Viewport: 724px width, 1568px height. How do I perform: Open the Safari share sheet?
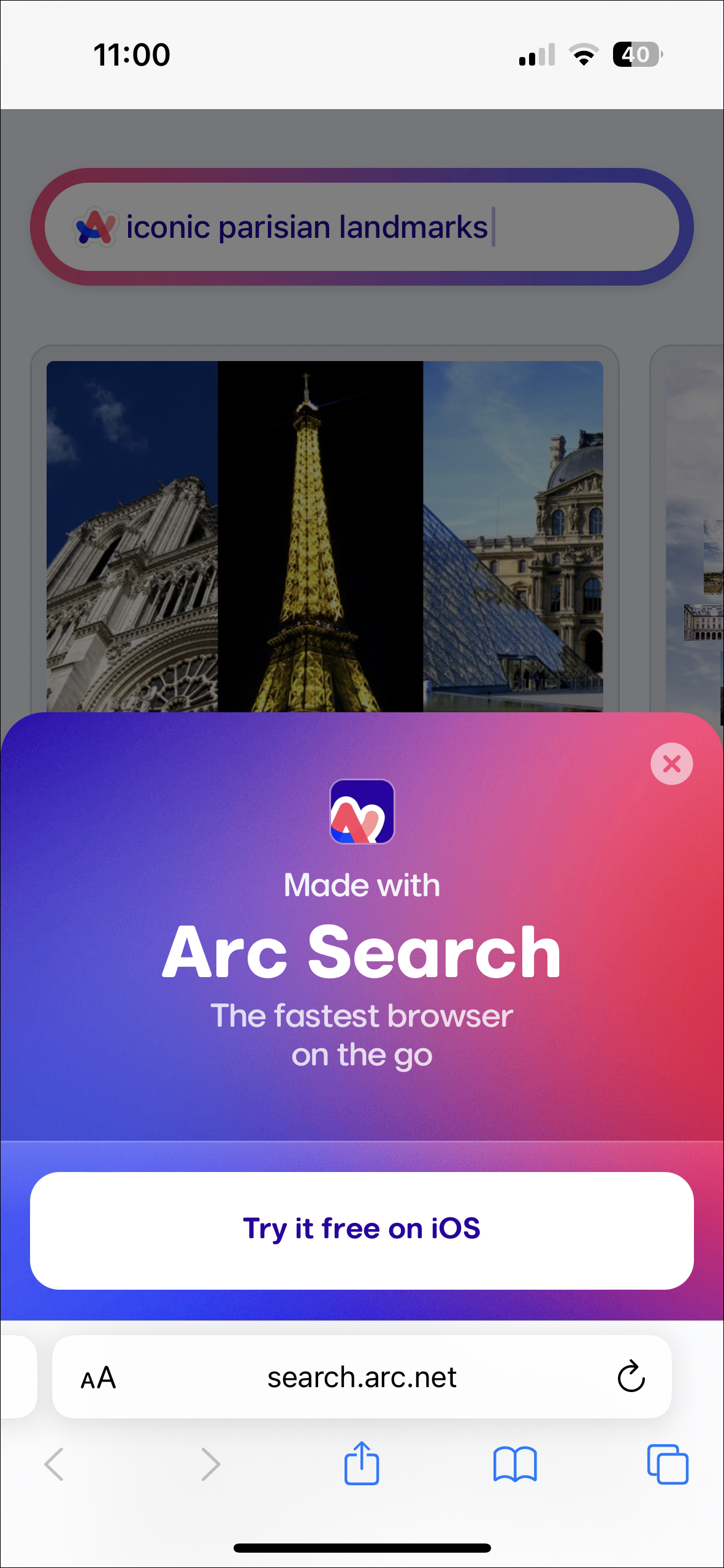pos(362,1463)
